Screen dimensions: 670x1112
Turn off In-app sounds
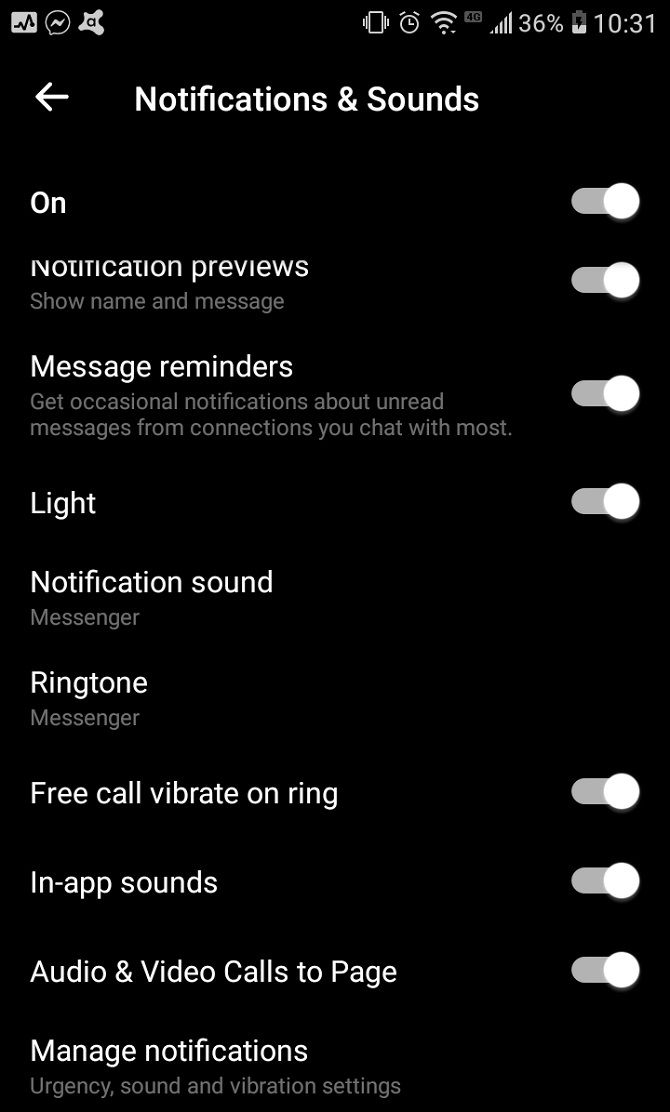(x=605, y=881)
